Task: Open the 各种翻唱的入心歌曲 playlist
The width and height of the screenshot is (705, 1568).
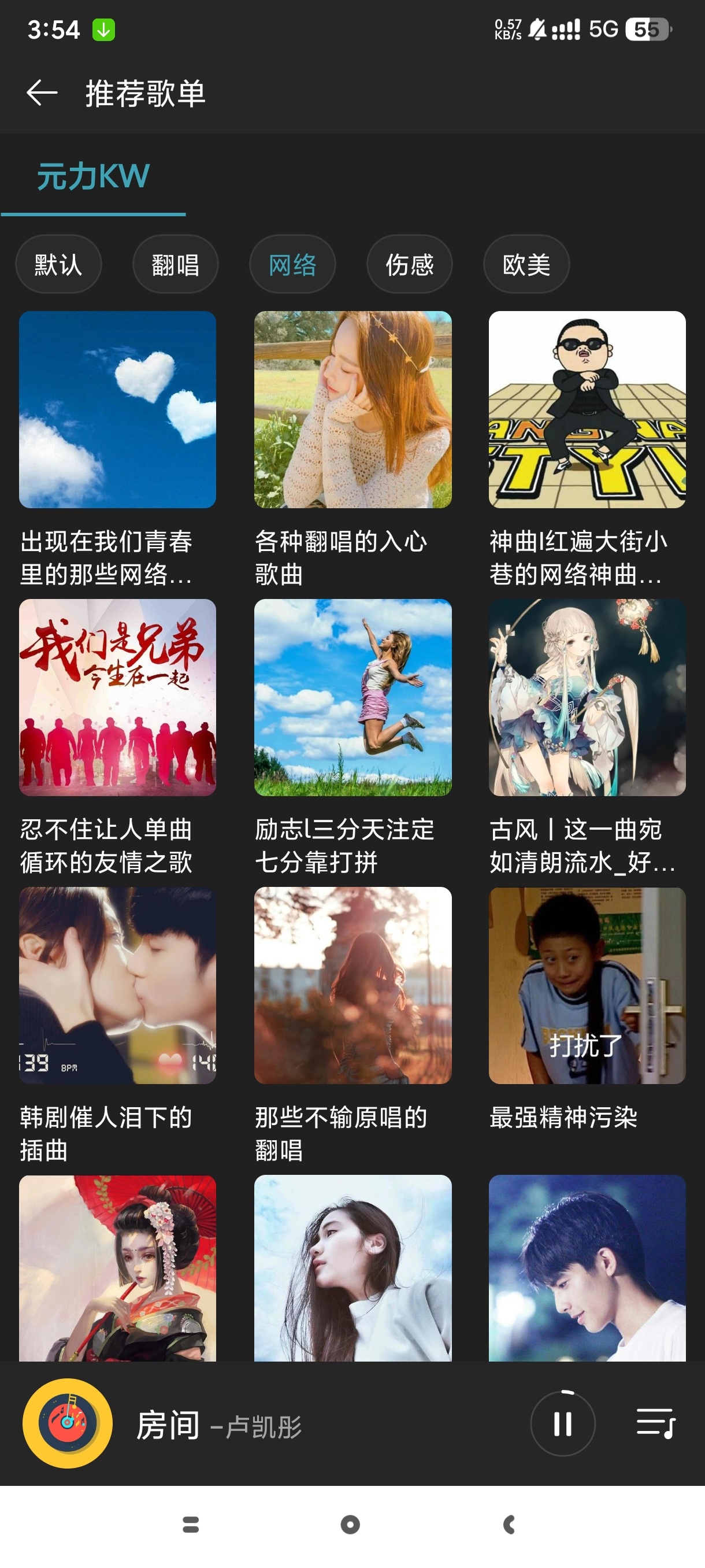Action: click(x=352, y=410)
